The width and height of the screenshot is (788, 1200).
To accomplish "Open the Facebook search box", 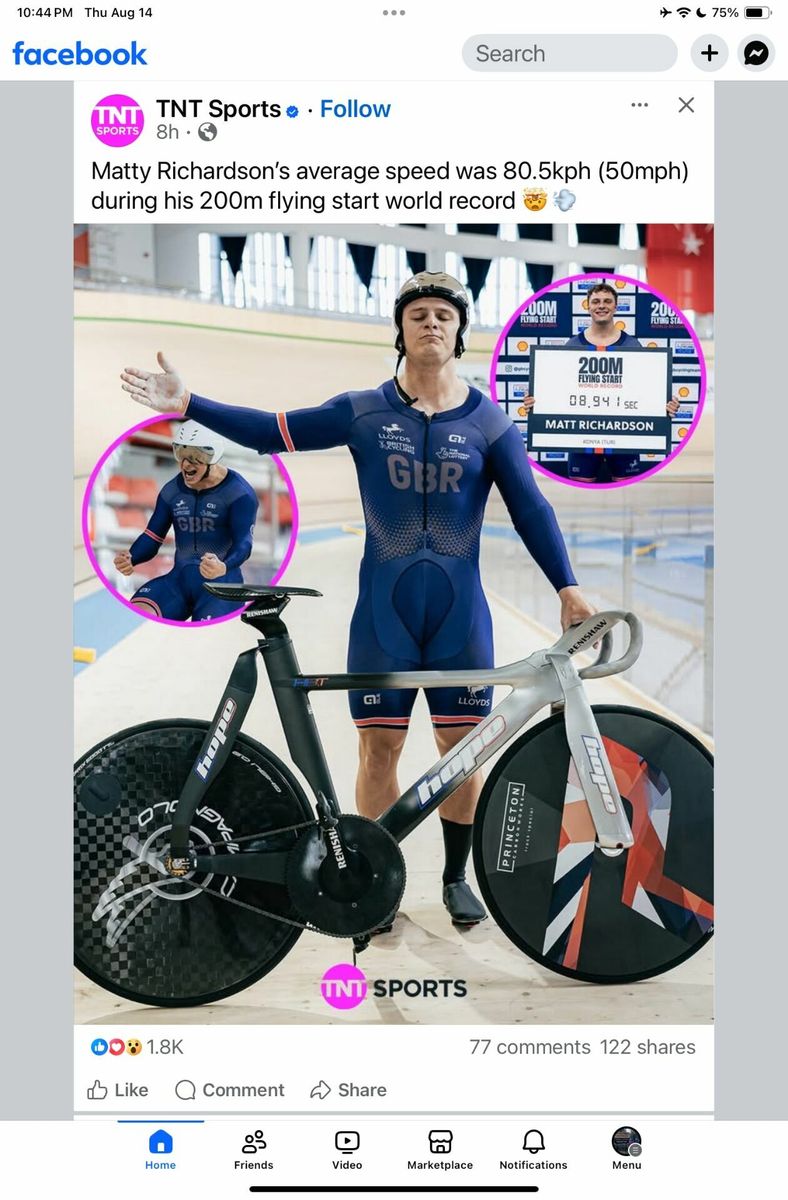I will [x=569, y=53].
